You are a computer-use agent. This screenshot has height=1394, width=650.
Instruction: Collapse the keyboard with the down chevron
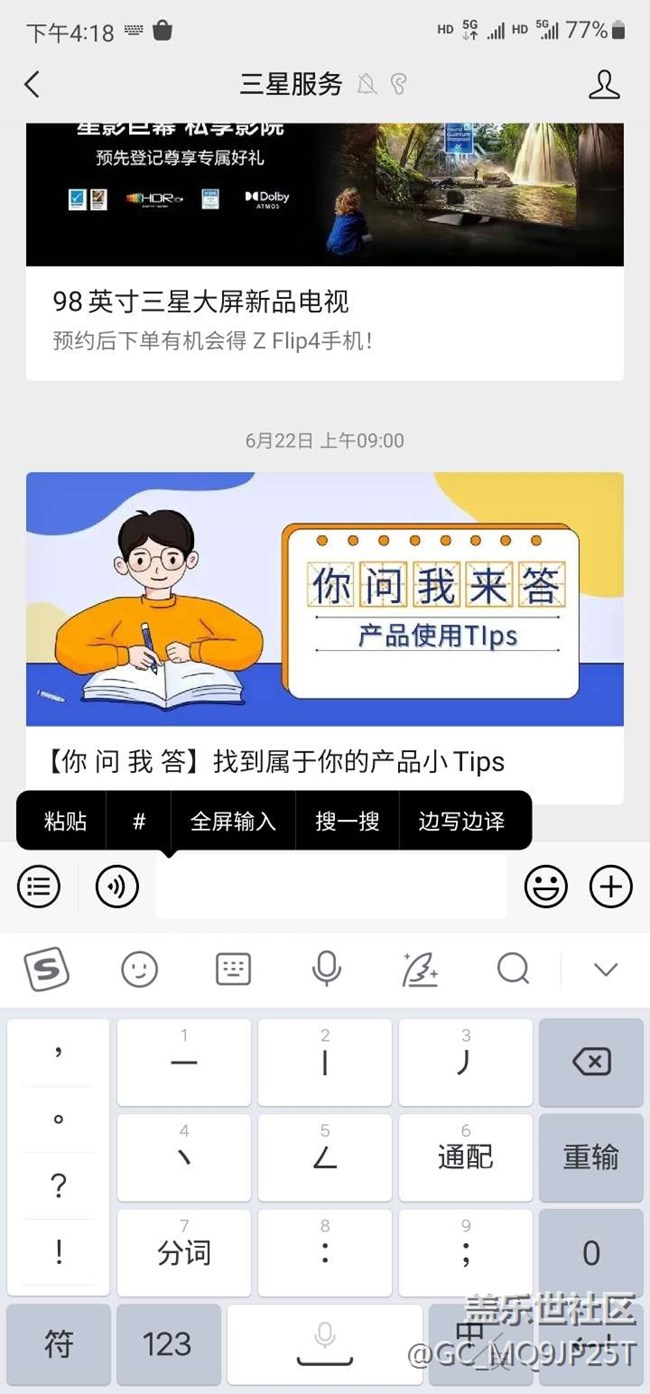(605, 968)
